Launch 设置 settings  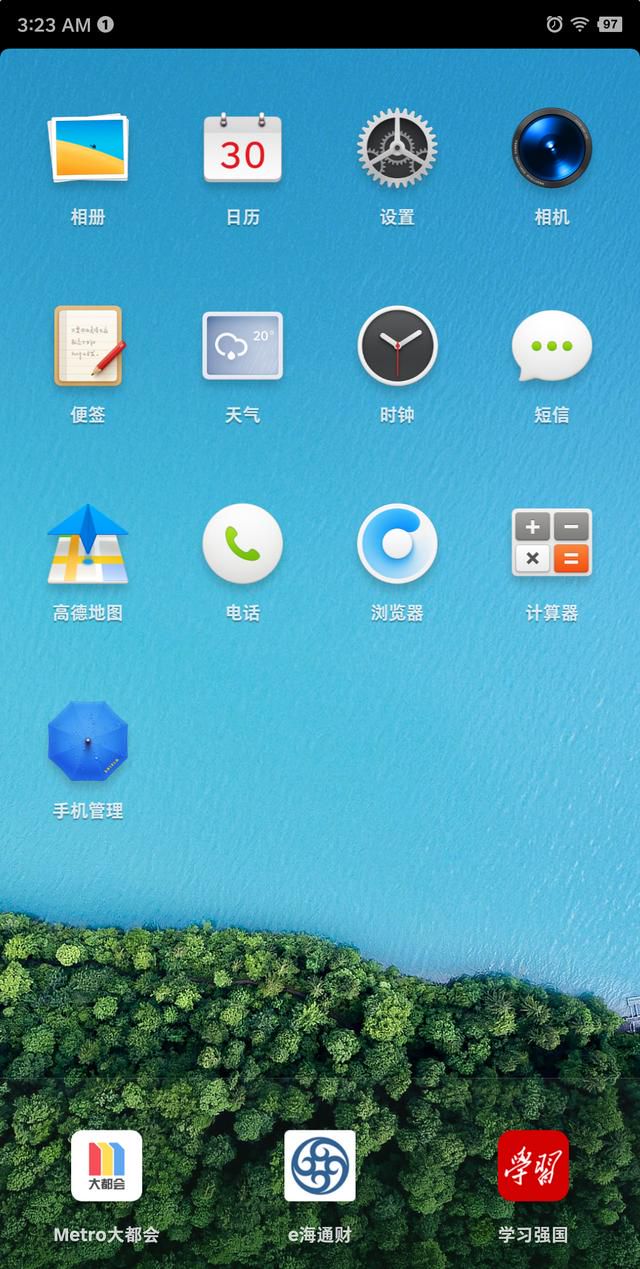coord(397,148)
